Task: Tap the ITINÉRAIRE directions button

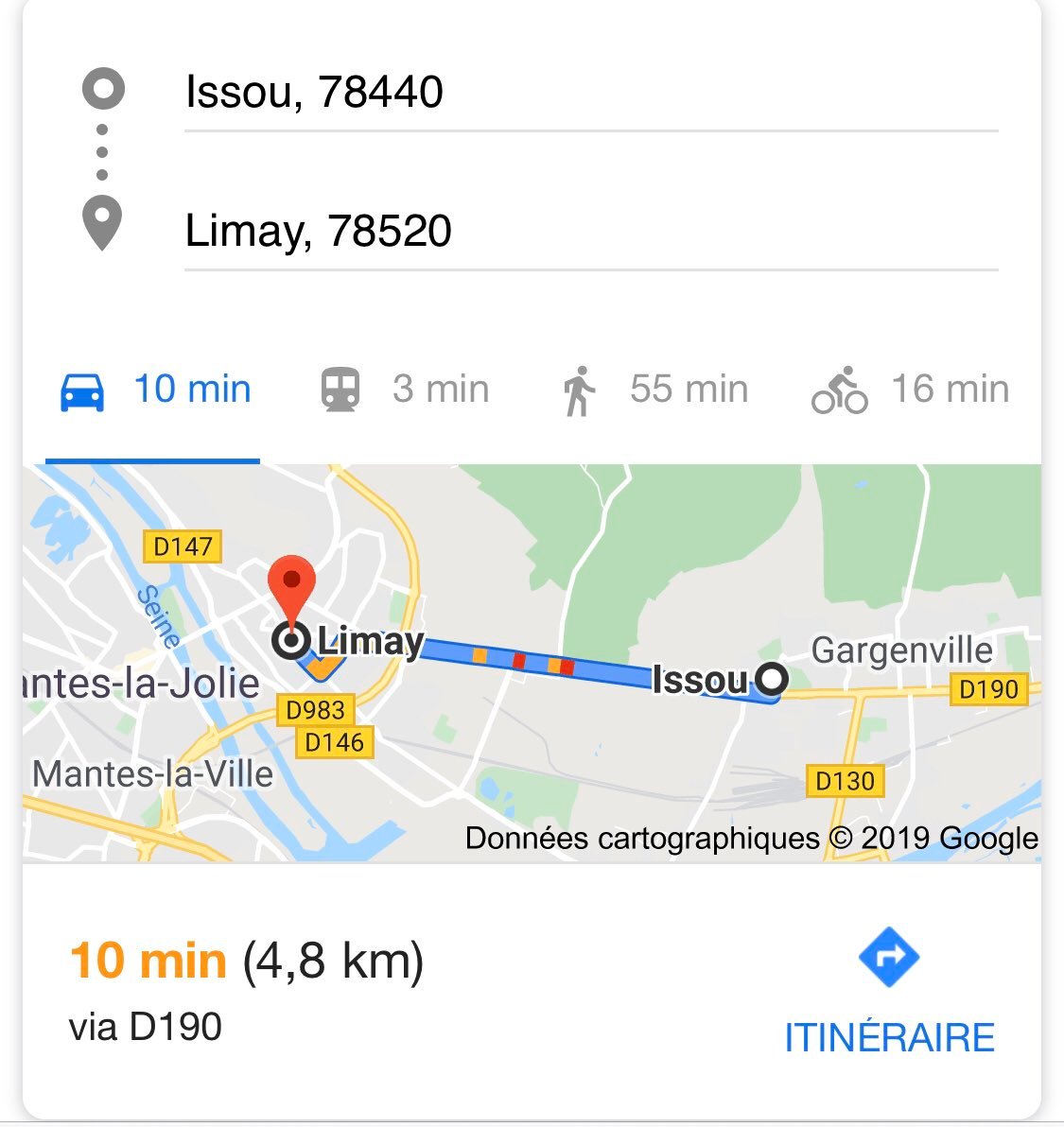Action: (889, 995)
